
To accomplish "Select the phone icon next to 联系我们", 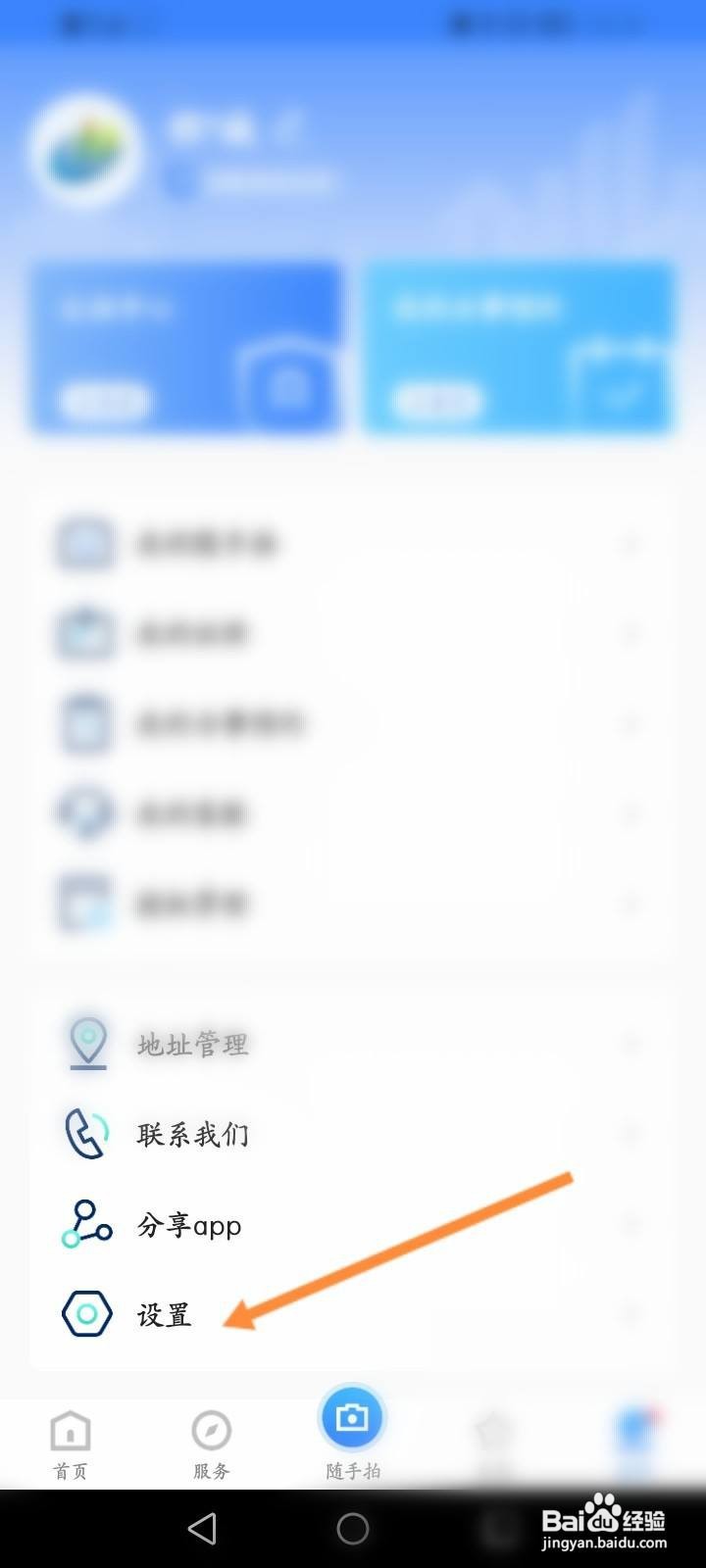I will pos(86,1133).
